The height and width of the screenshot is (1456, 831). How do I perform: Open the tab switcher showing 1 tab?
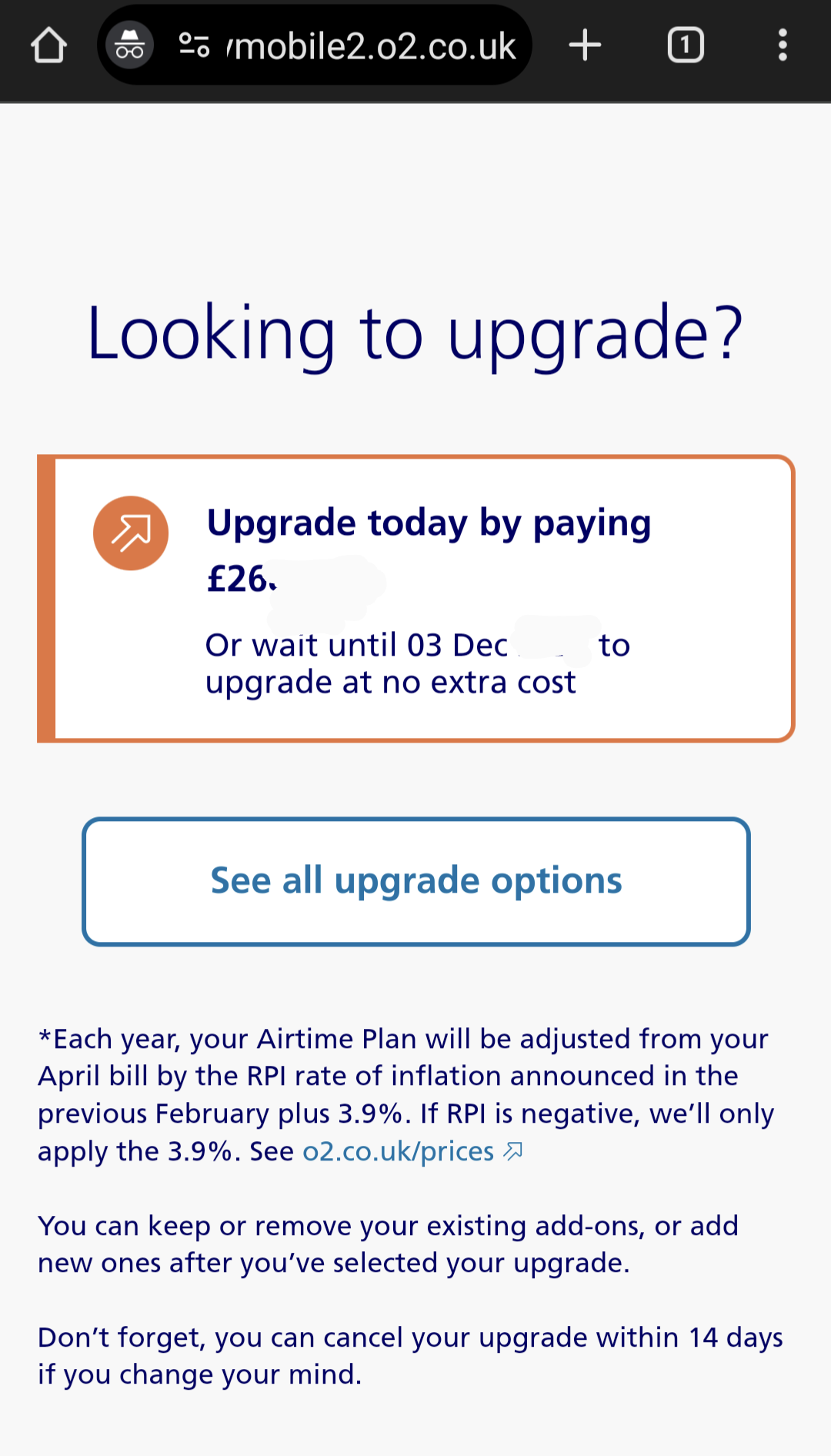pyautogui.click(x=684, y=44)
